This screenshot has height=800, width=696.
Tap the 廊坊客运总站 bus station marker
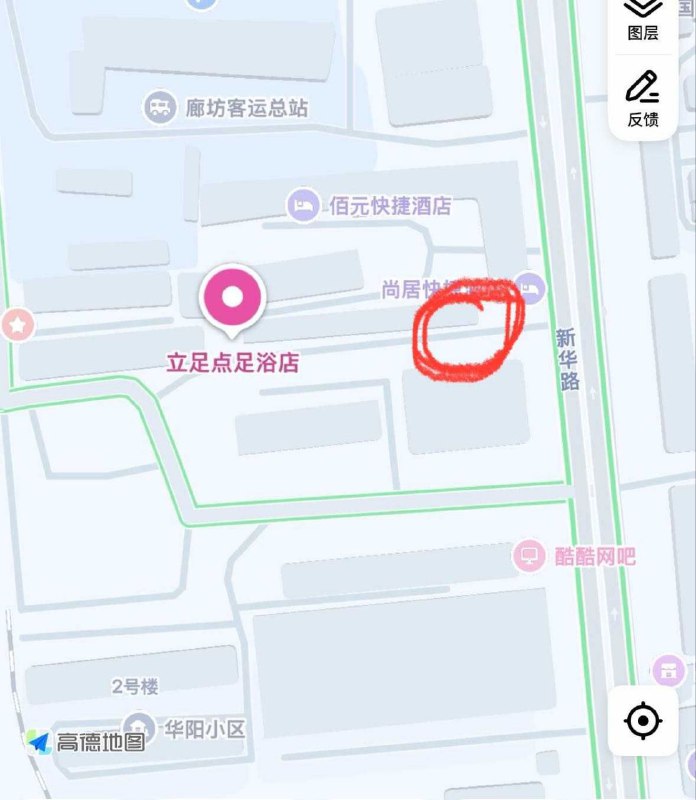(x=159, y=107)
